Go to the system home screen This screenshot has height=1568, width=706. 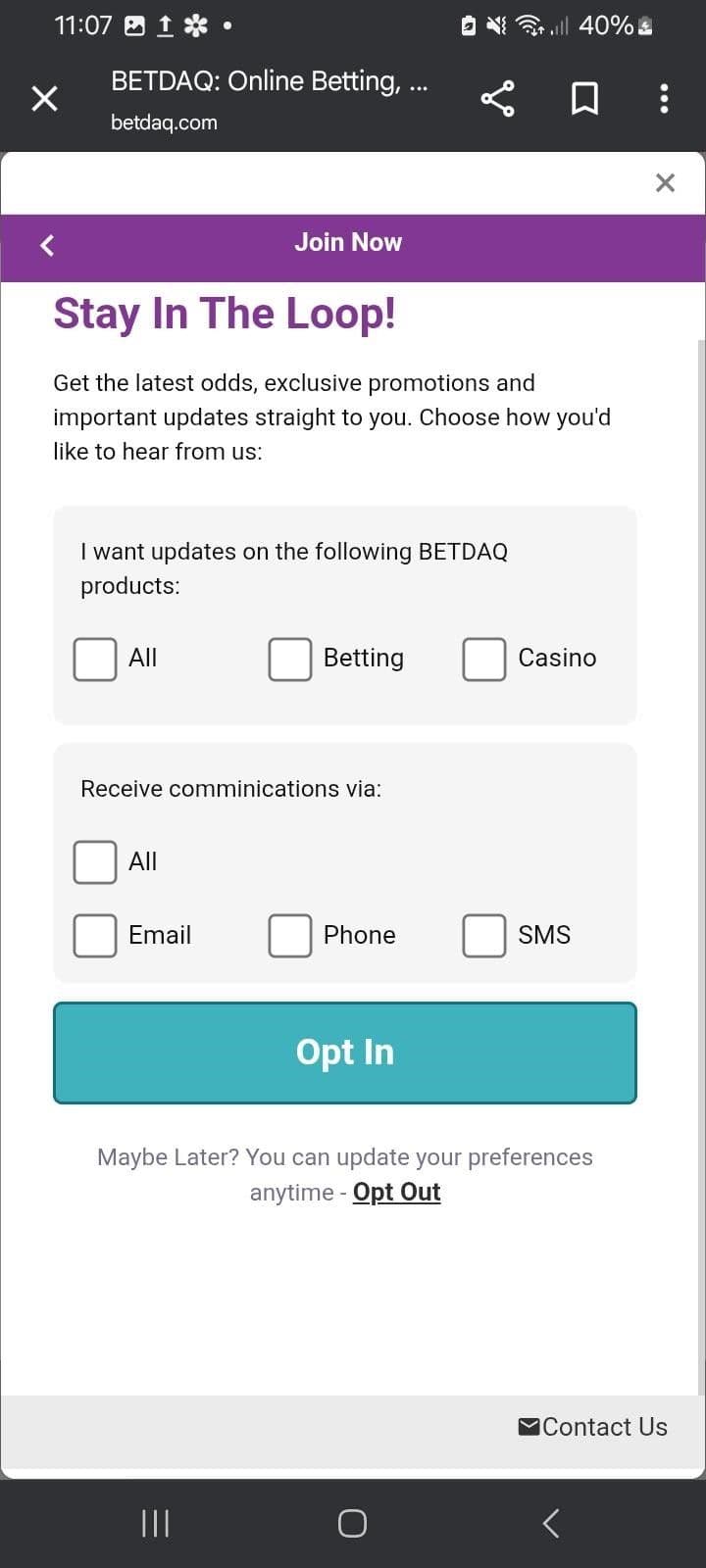coord(352,1523)
